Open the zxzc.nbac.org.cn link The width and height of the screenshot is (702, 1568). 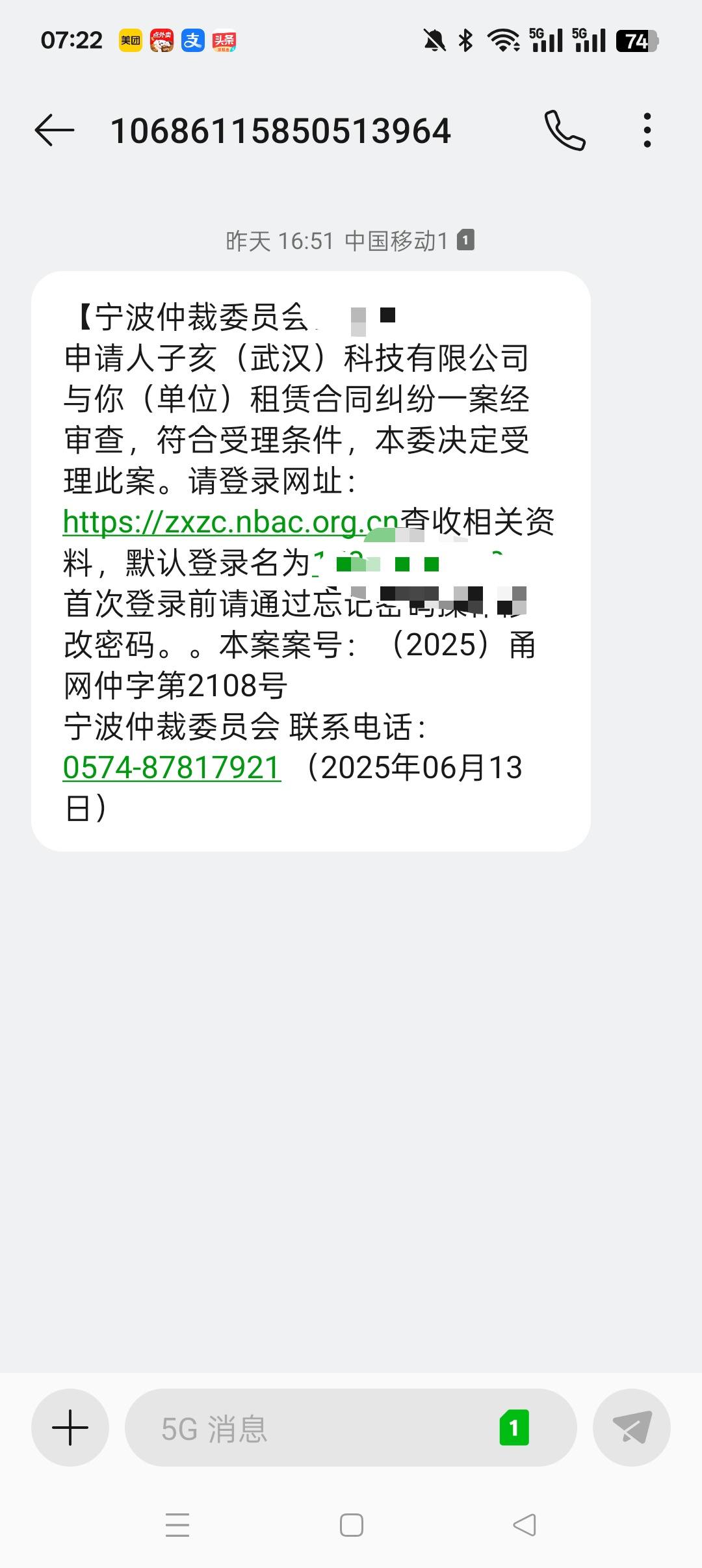click(x=230, y=522)
